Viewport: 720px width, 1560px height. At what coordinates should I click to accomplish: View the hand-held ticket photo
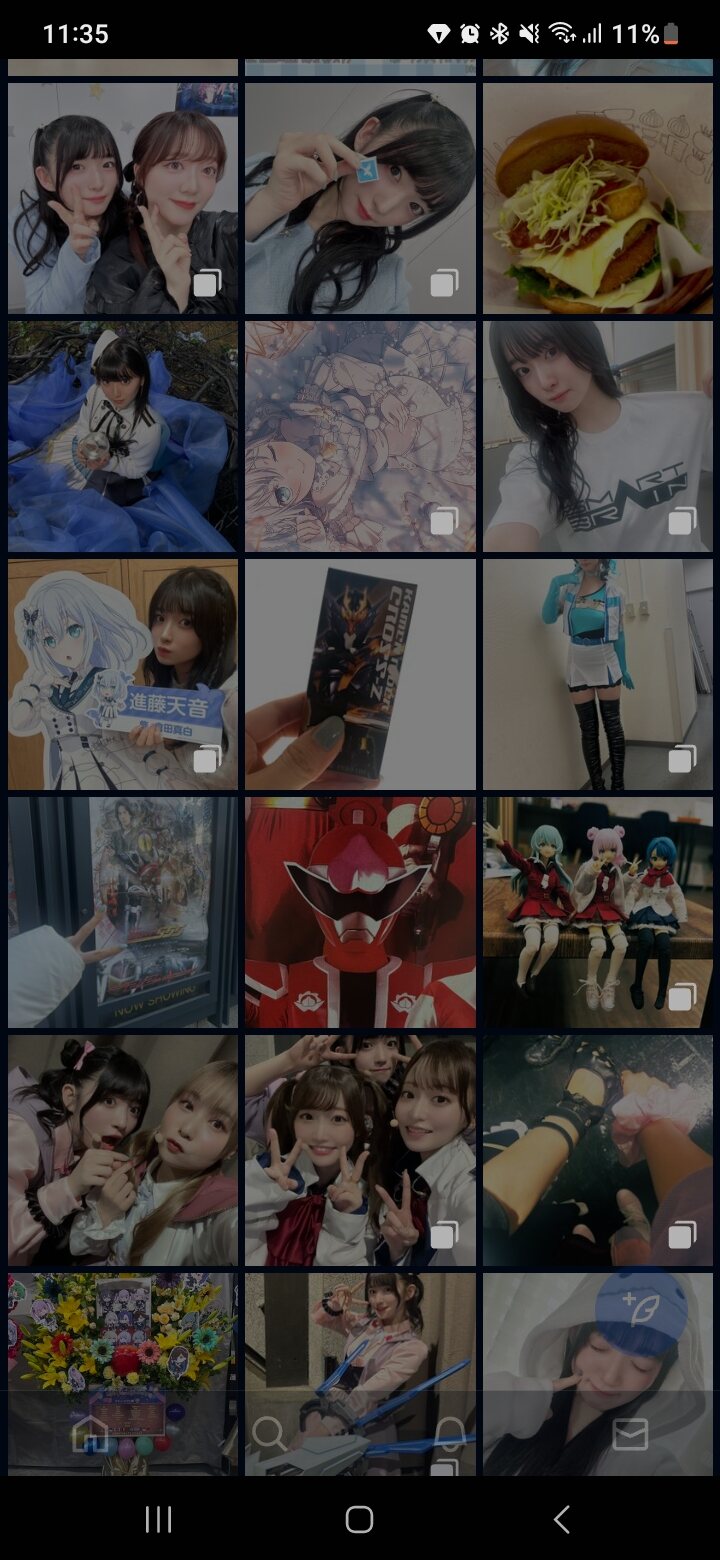[x=360, y=674]
